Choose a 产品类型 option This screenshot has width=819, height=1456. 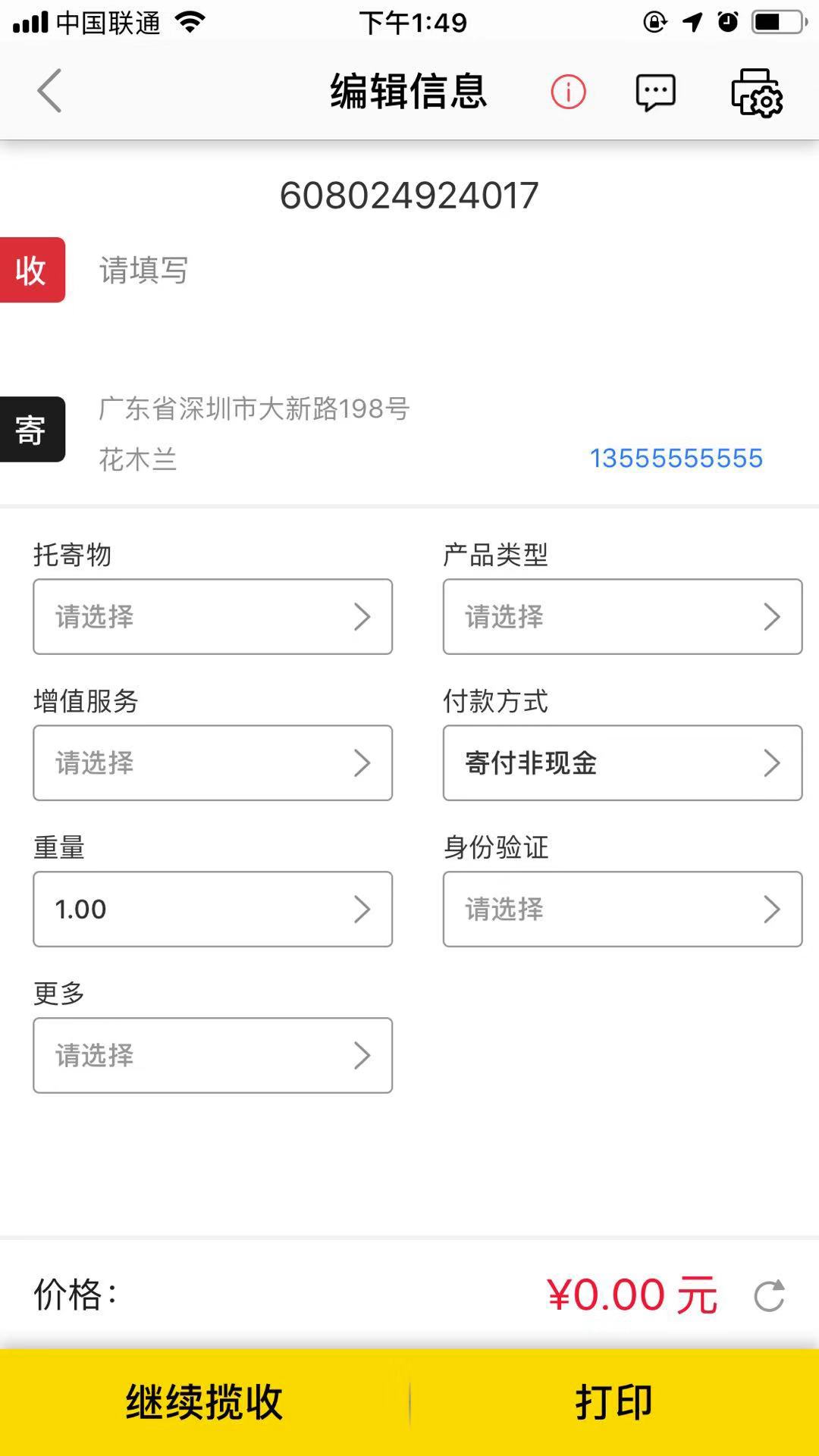[623, 616]
